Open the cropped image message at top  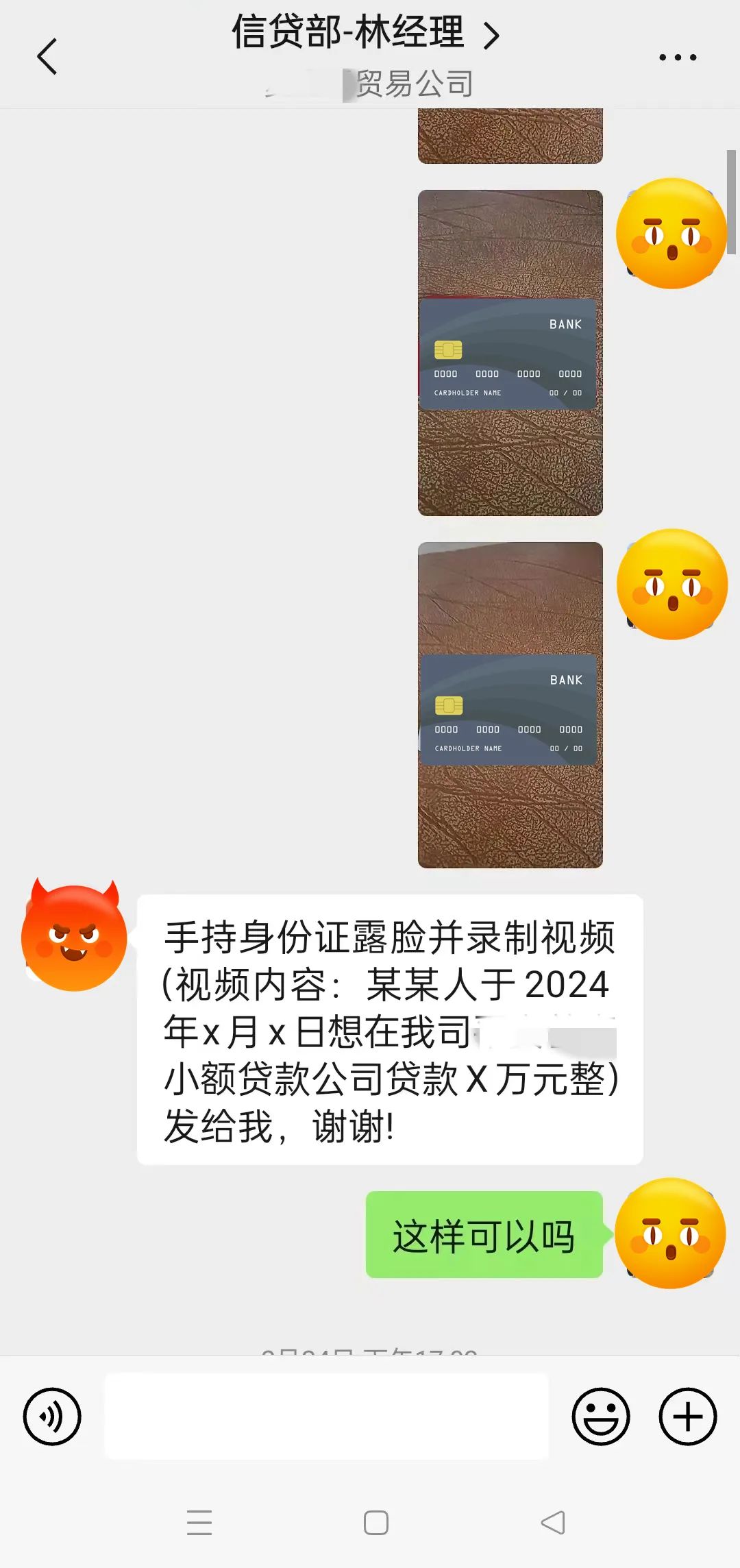510,136
